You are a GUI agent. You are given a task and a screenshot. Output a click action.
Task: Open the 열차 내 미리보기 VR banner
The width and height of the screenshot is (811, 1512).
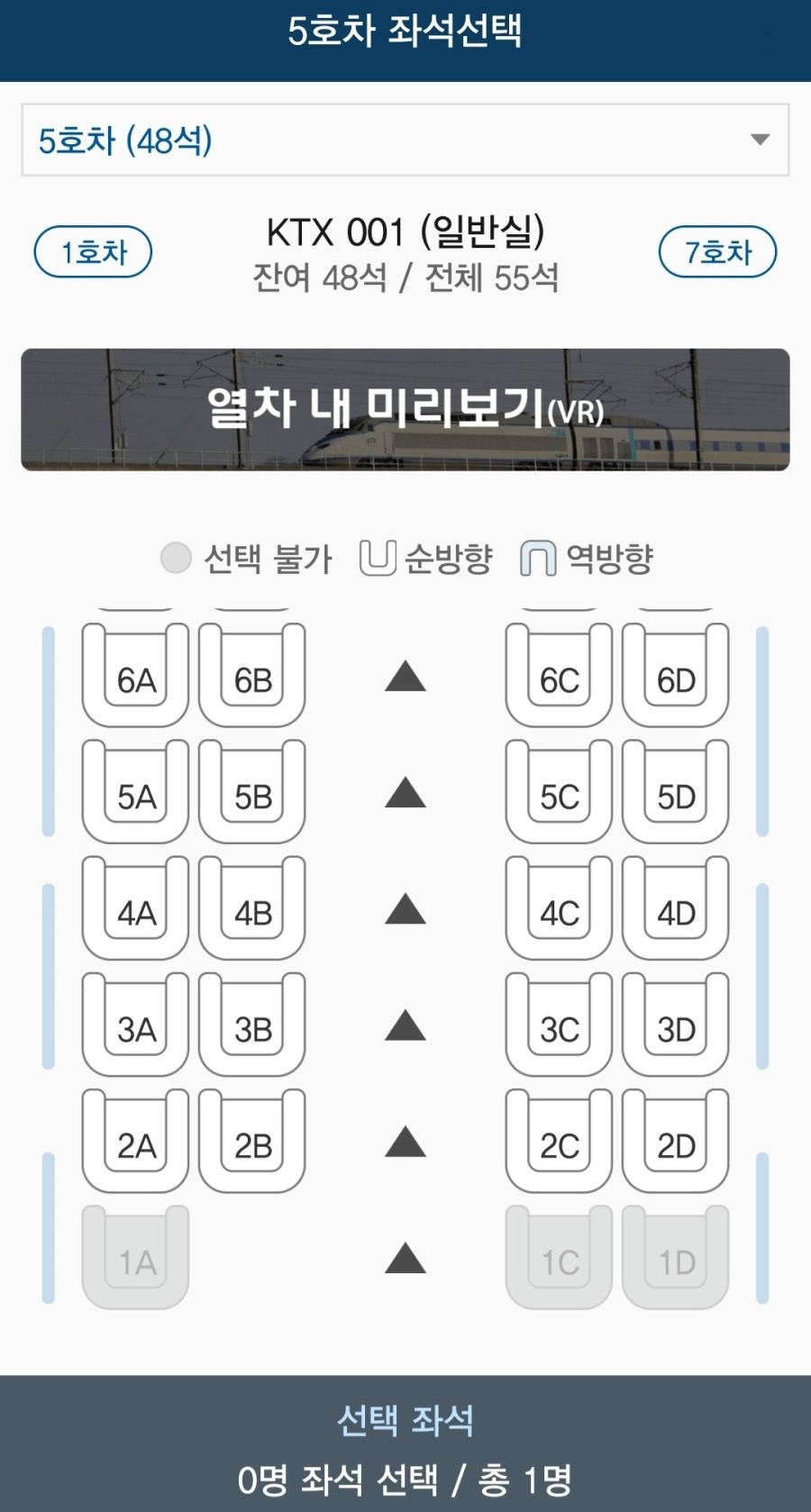click(x=405, y=410)
